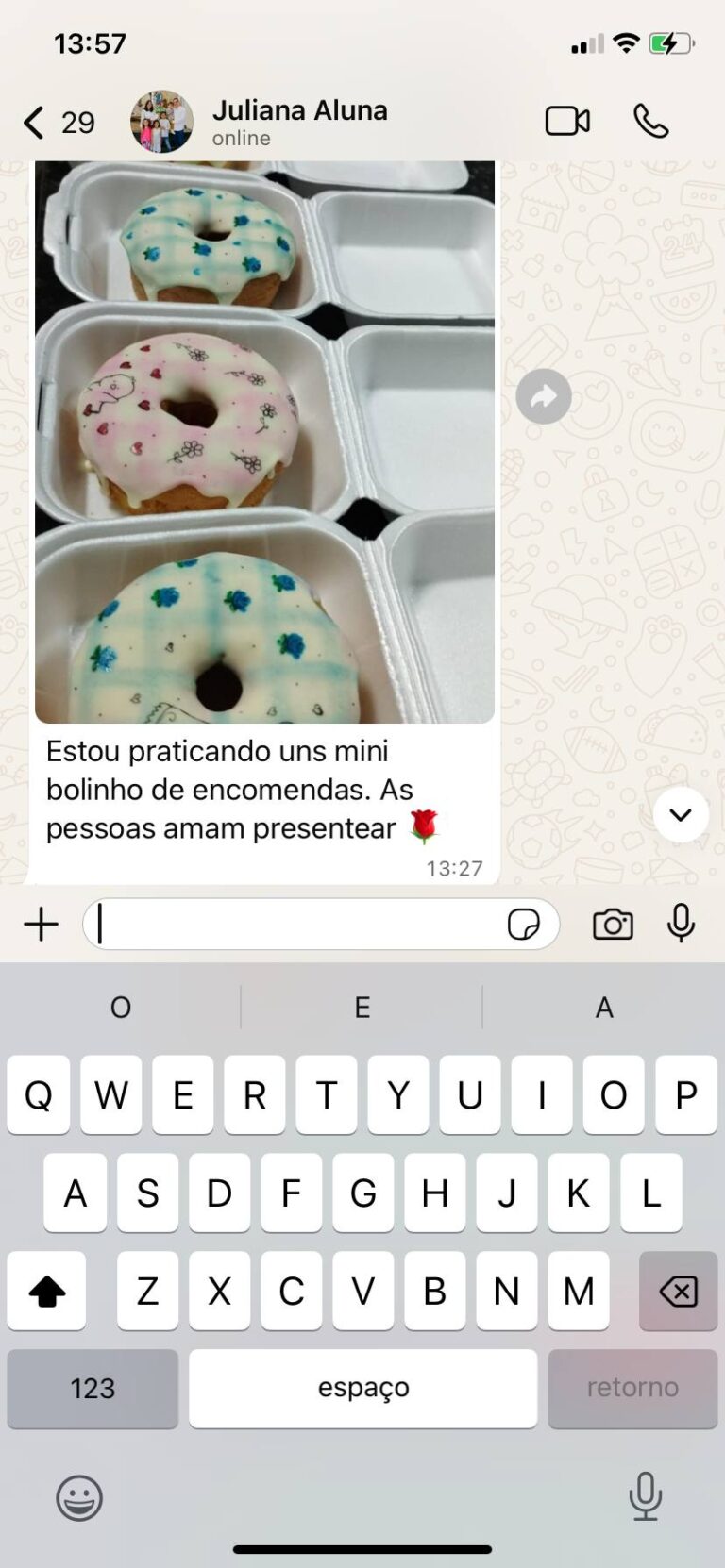
Task: Start keyboard dictation
Action: (646, 1496)
